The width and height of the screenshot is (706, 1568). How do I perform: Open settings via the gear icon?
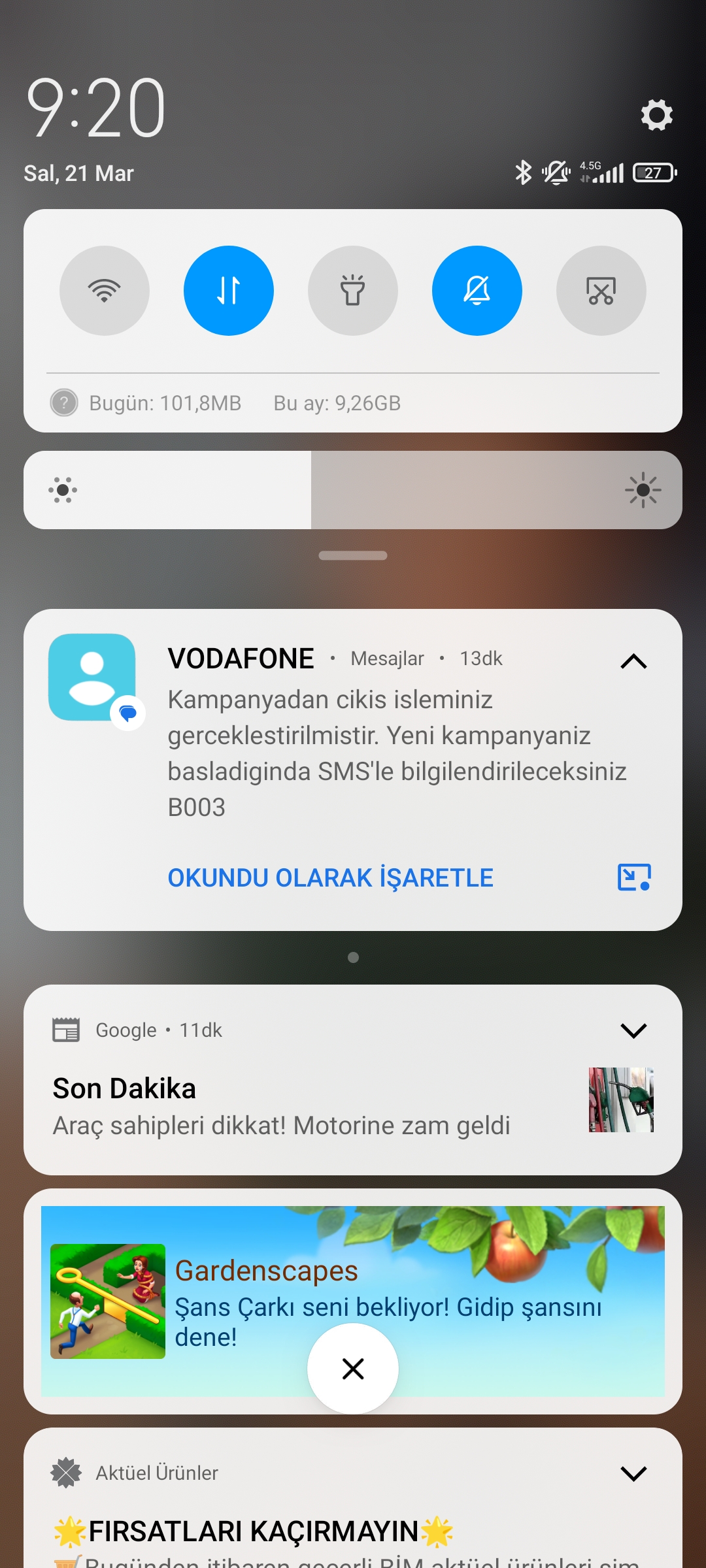click(656, 115)
